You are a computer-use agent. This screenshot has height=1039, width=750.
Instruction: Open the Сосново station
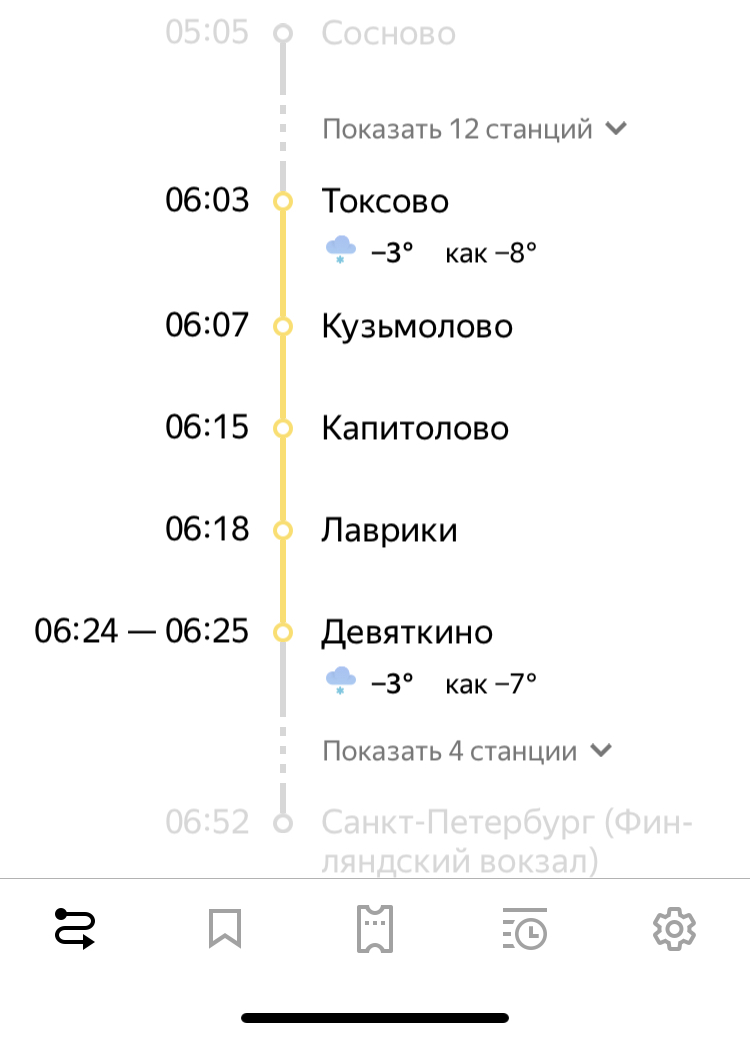pos(388,34)
